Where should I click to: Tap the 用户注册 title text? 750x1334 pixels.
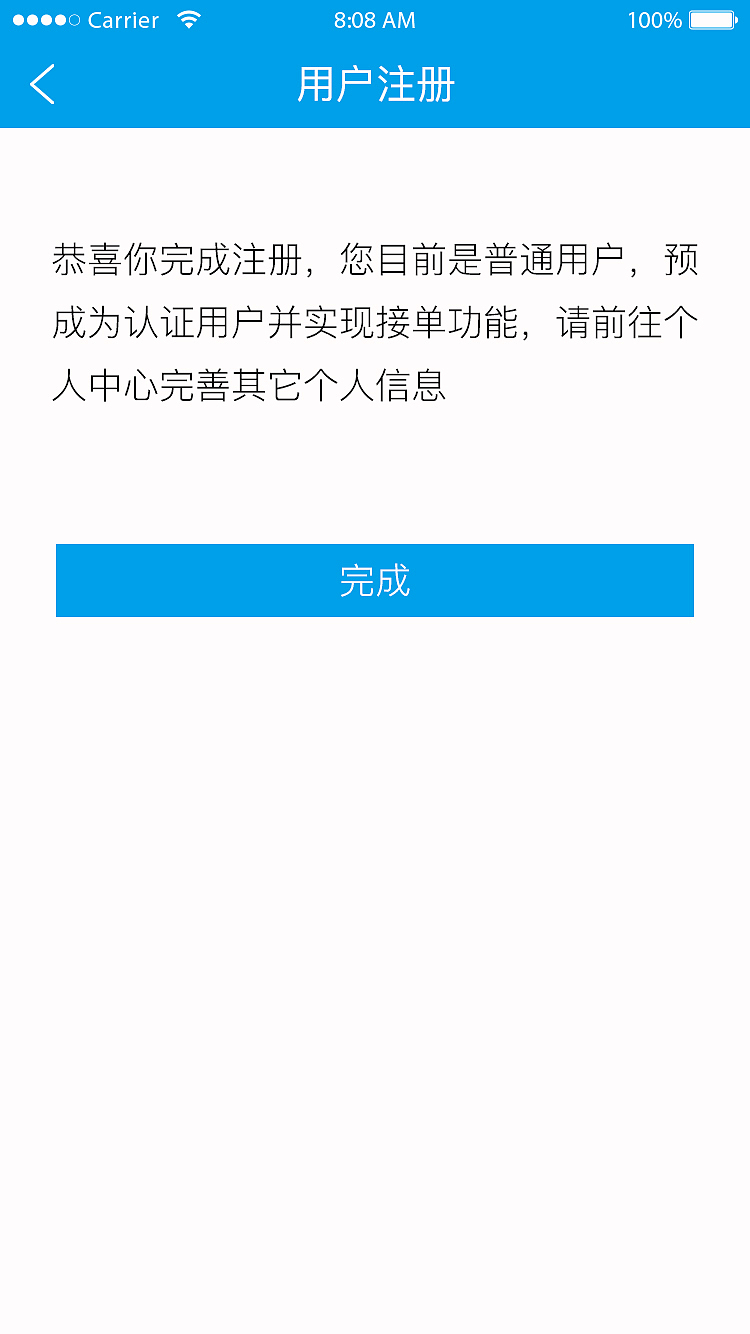click(375, 86)
